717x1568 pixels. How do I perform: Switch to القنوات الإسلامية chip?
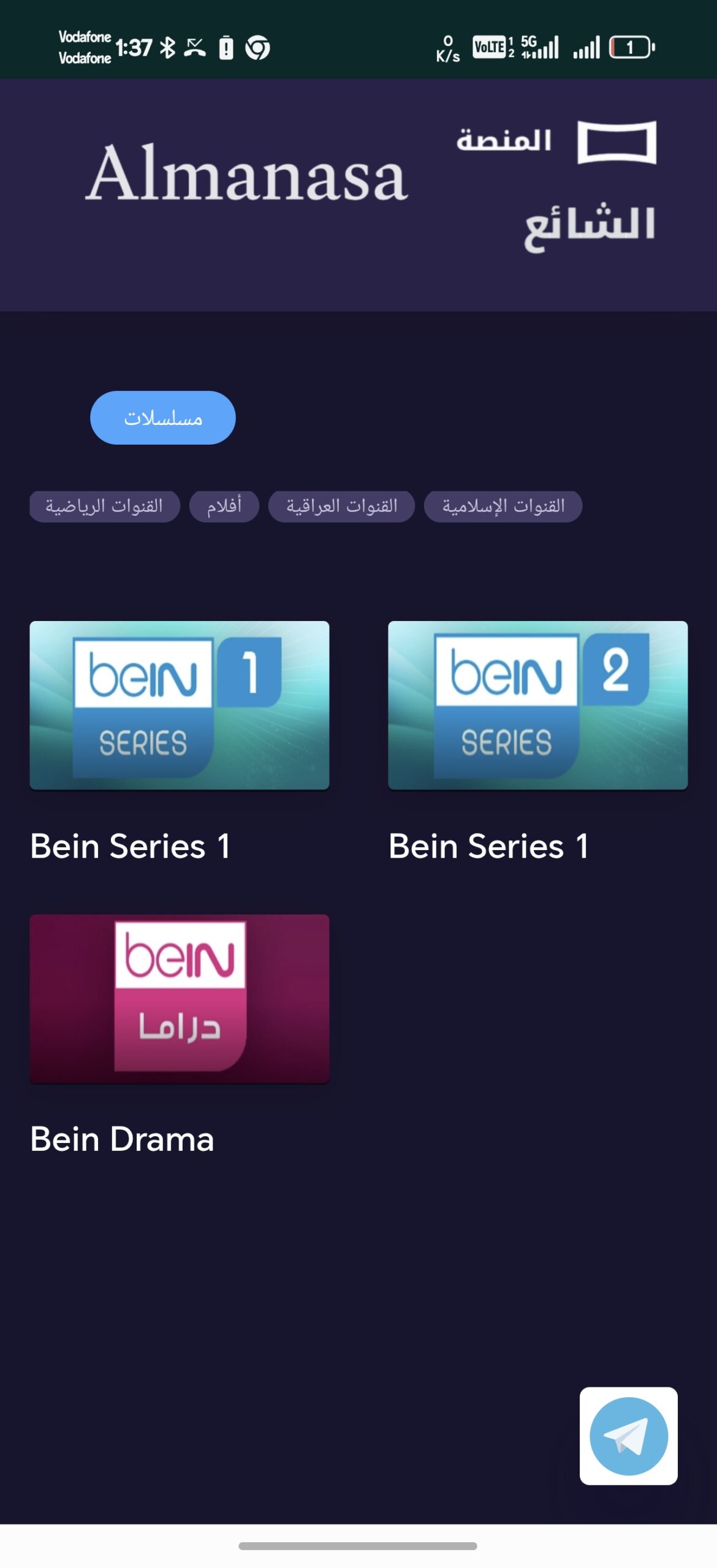click(503, 507)
